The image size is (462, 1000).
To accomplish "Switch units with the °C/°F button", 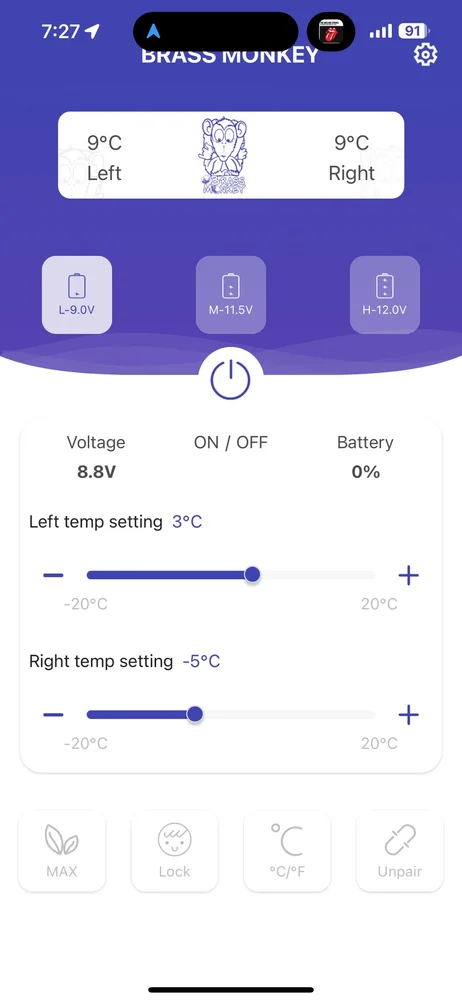I will 287,851.
